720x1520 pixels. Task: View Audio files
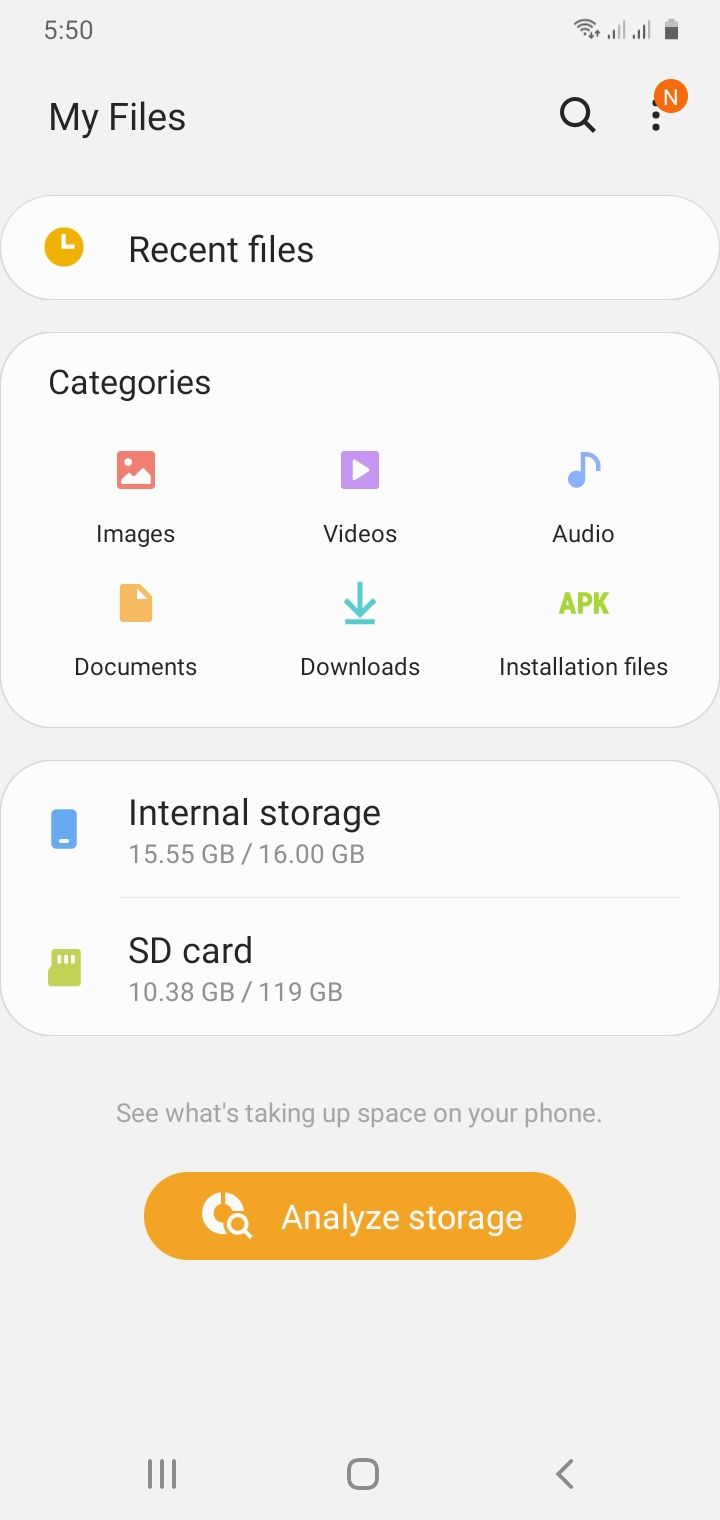[583, 496]
